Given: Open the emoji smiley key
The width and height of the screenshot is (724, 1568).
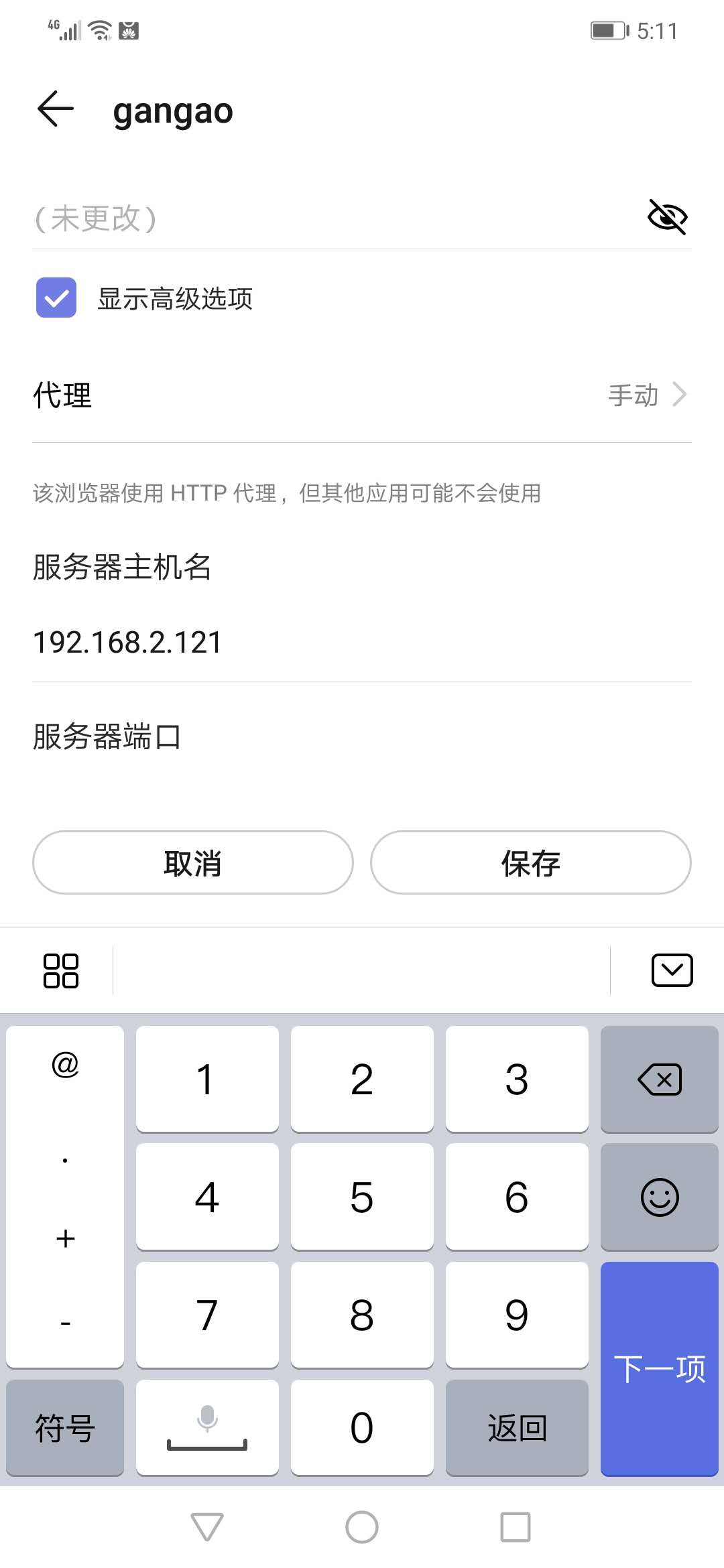Looking at the screenshot, I should point(659,1197).
